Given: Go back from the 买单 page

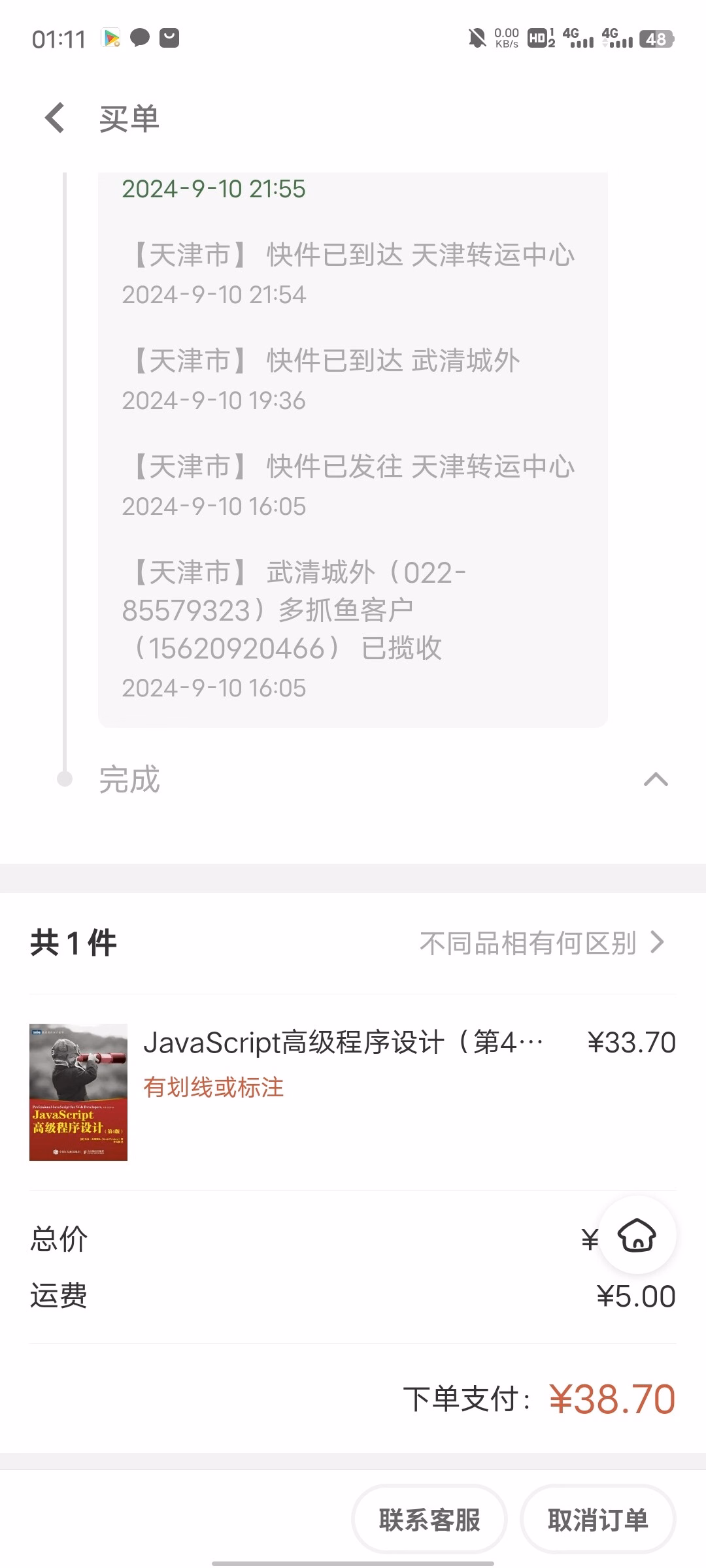Looking at the screenshot, I should coord(55,118).
